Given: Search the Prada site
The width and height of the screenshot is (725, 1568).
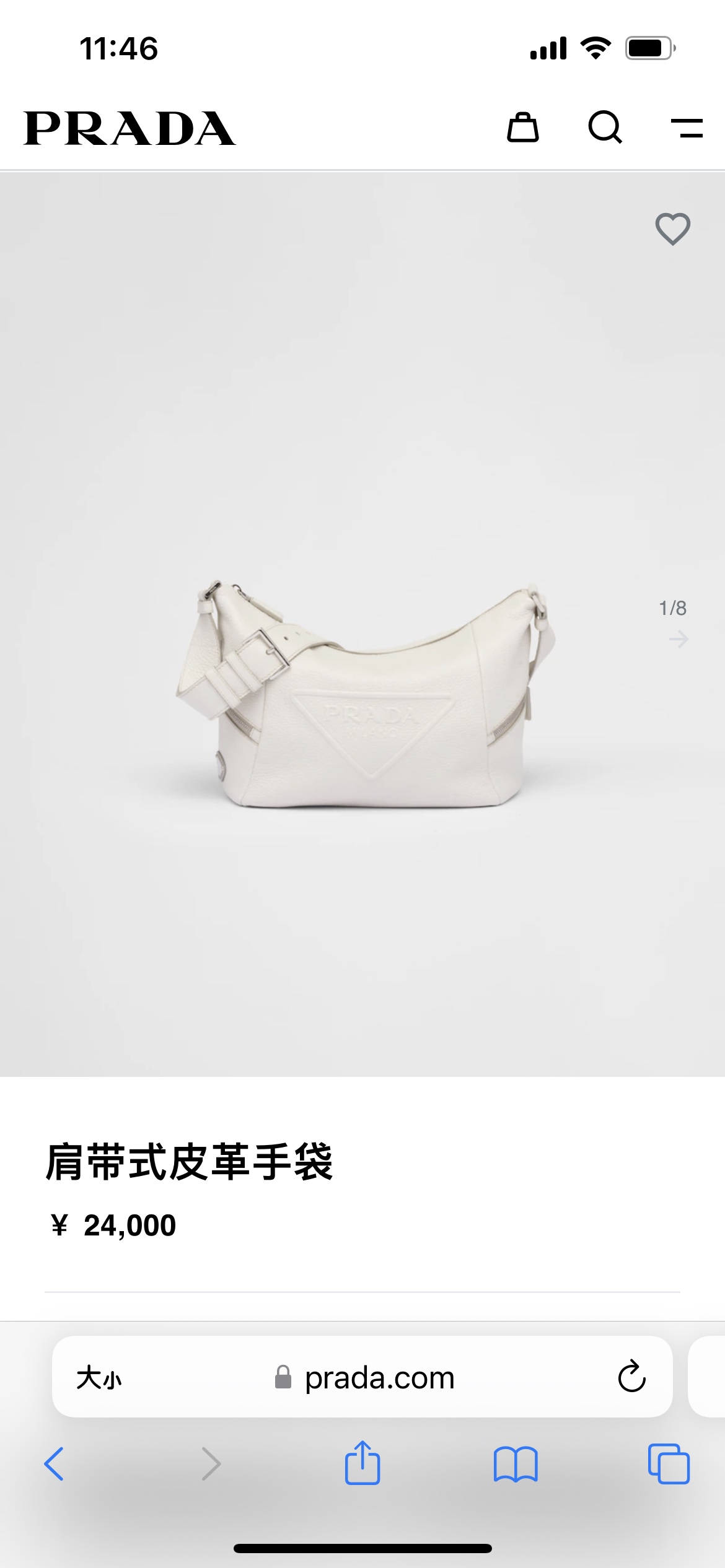Looking at the screenshot, I should coord(604,128).
